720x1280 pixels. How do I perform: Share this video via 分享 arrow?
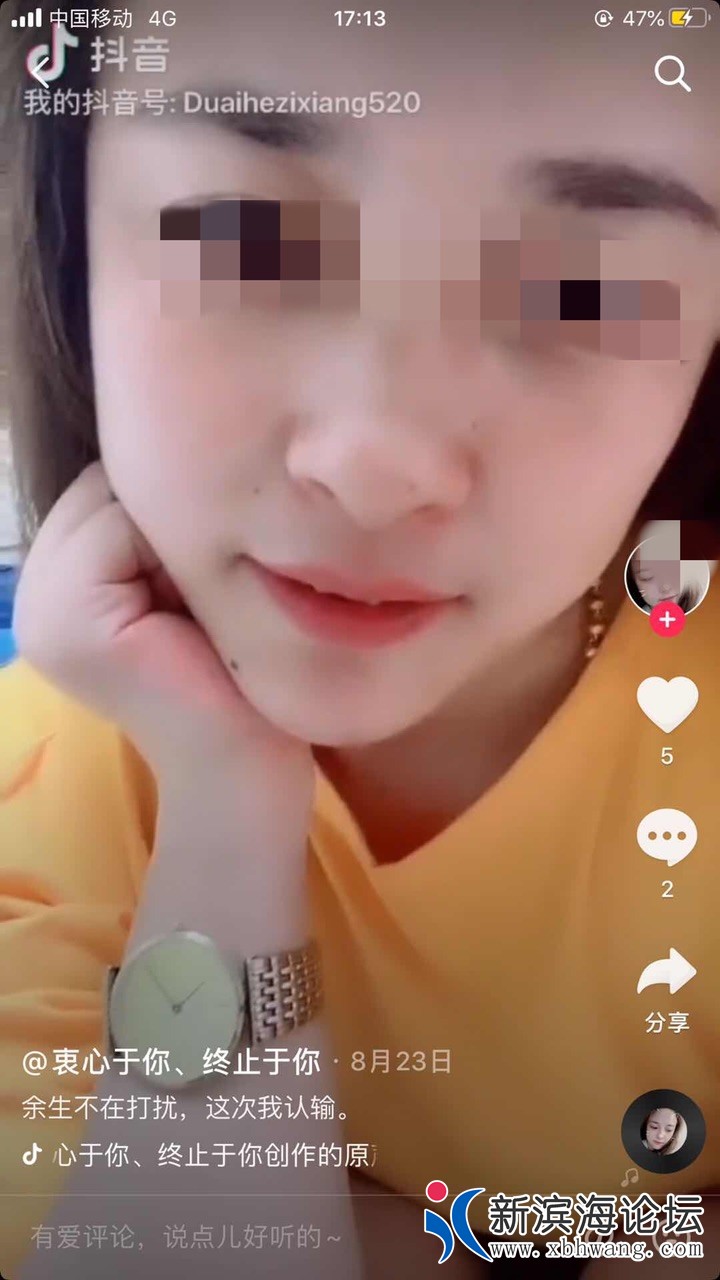(x=667, y=974)
